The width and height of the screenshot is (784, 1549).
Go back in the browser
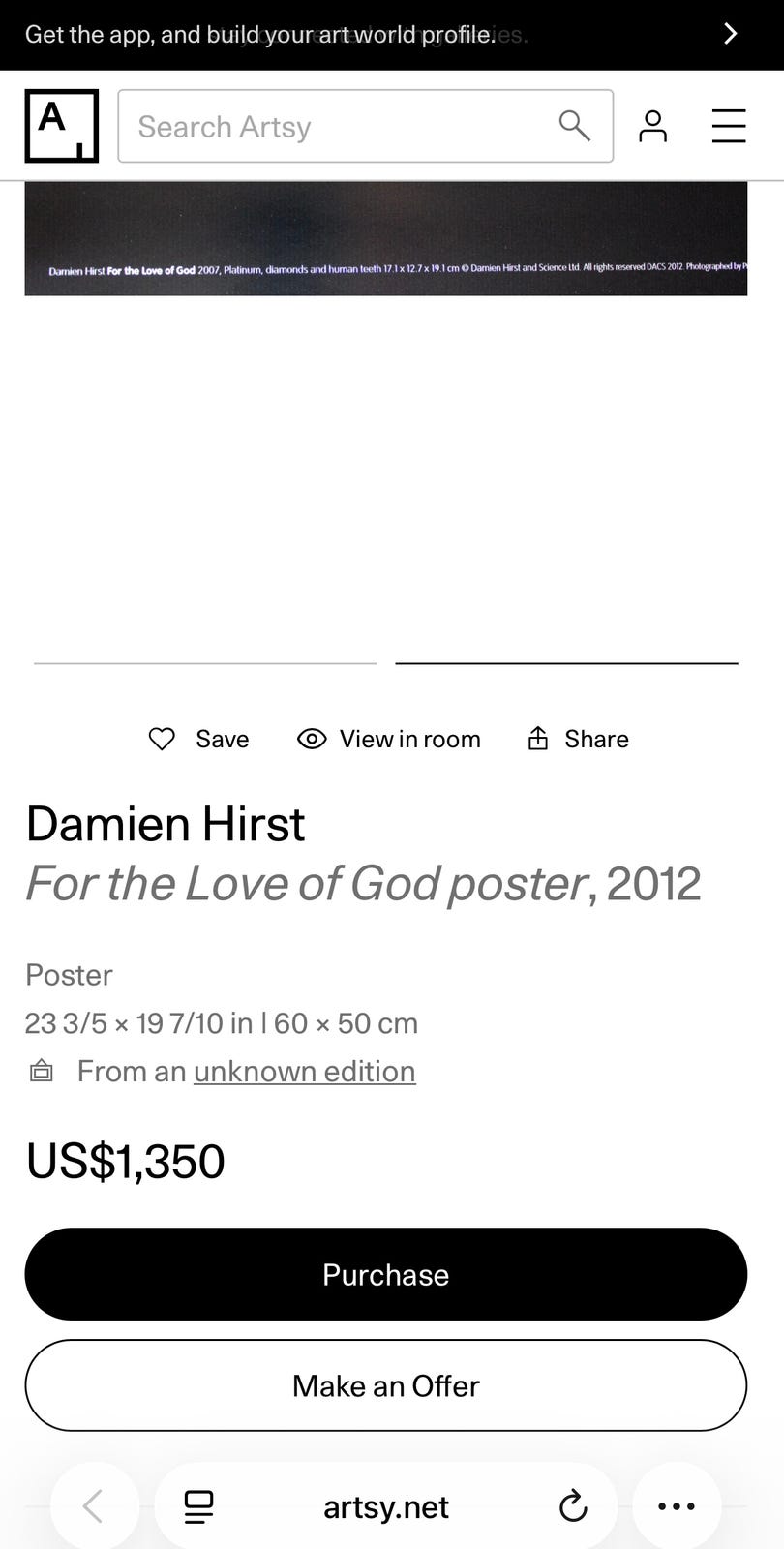(94, 1506)
